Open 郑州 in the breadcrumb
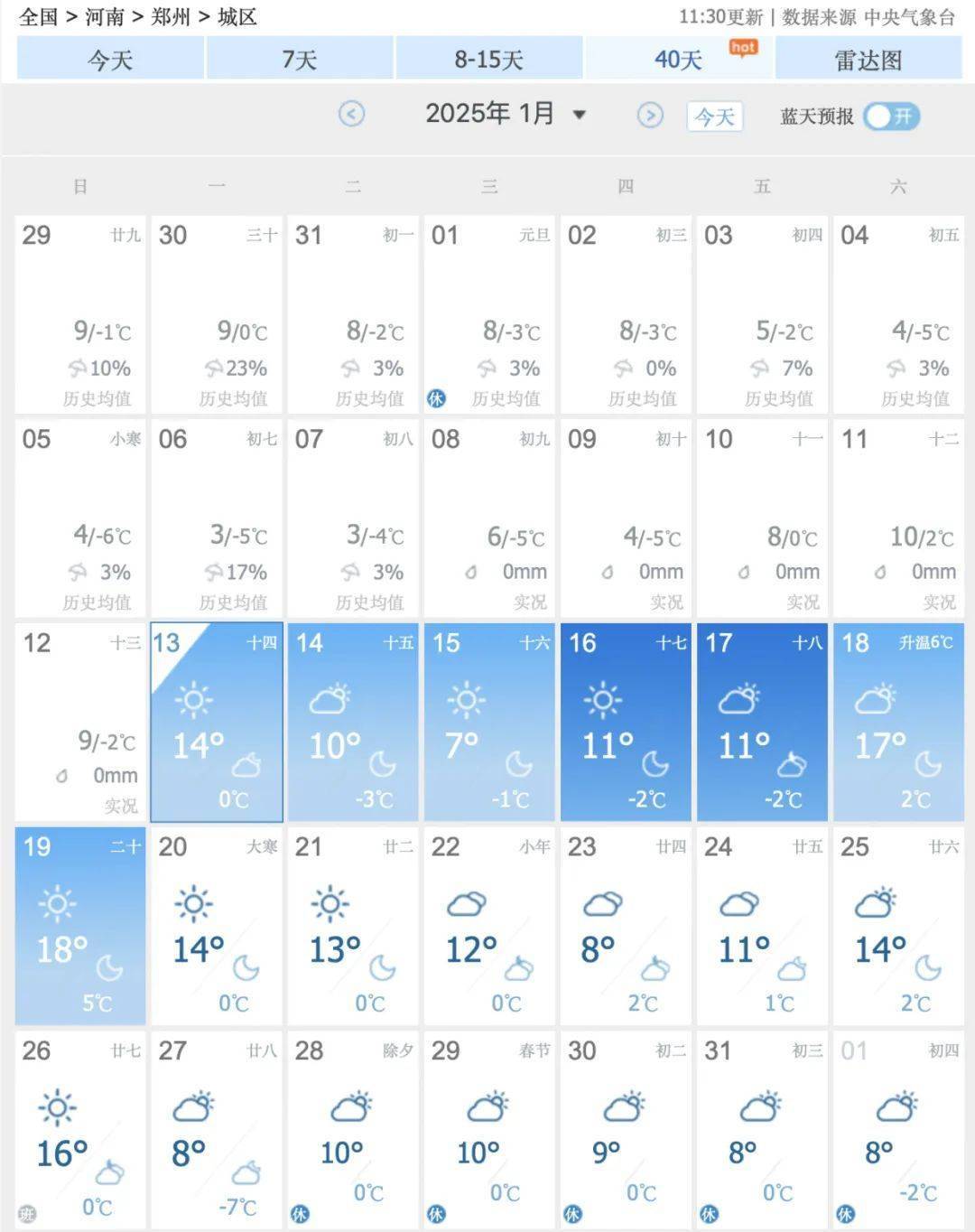The width and height of the screenshot is (975, 1232). 171,16
